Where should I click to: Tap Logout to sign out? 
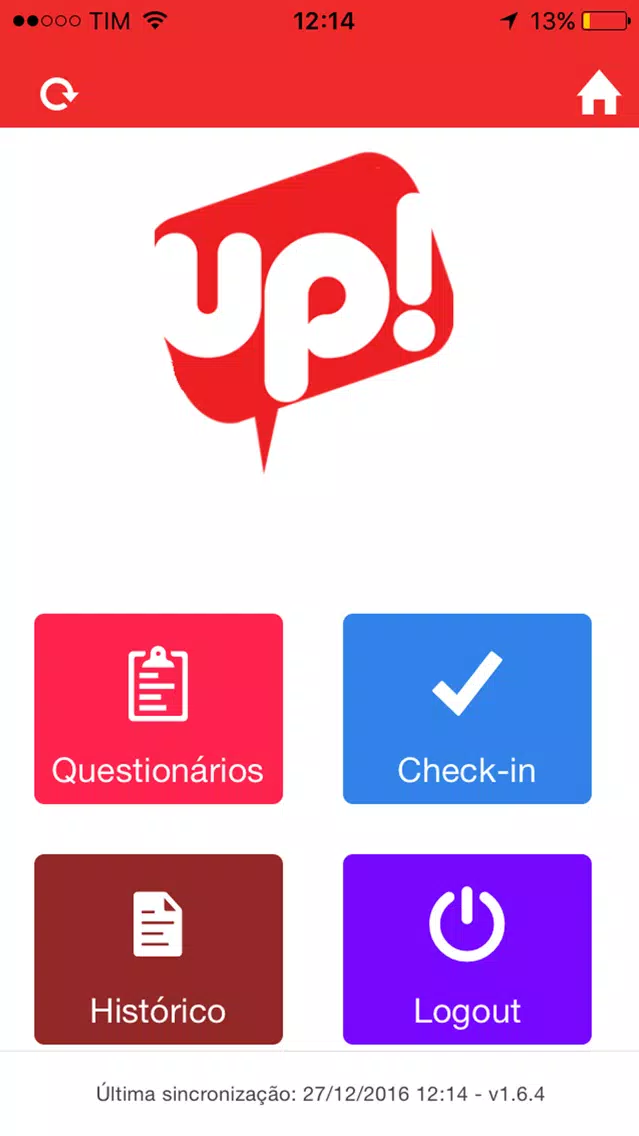pyautogui.click(x=467, y=949)
